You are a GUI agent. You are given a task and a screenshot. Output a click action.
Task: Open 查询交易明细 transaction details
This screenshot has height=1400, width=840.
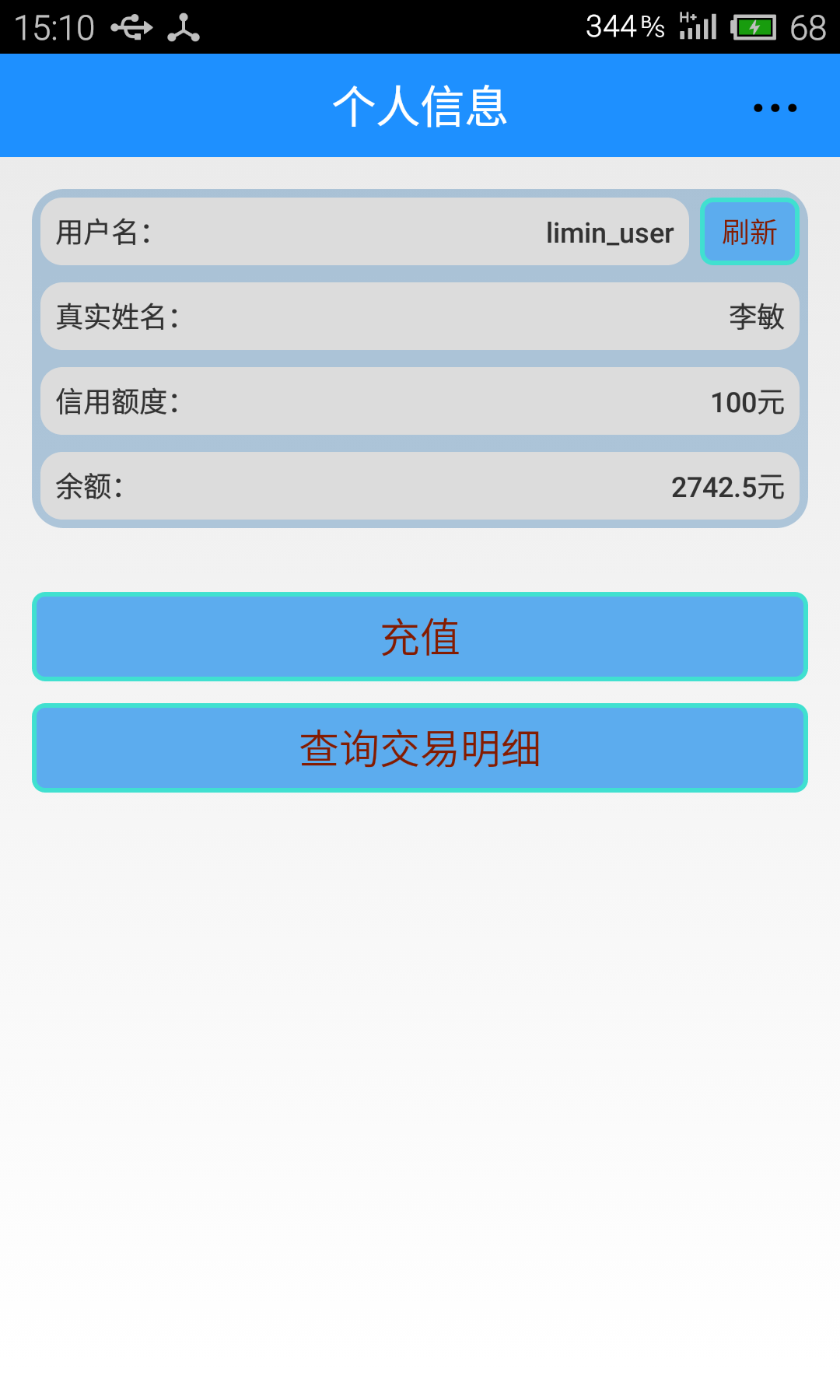pos(420,748)
